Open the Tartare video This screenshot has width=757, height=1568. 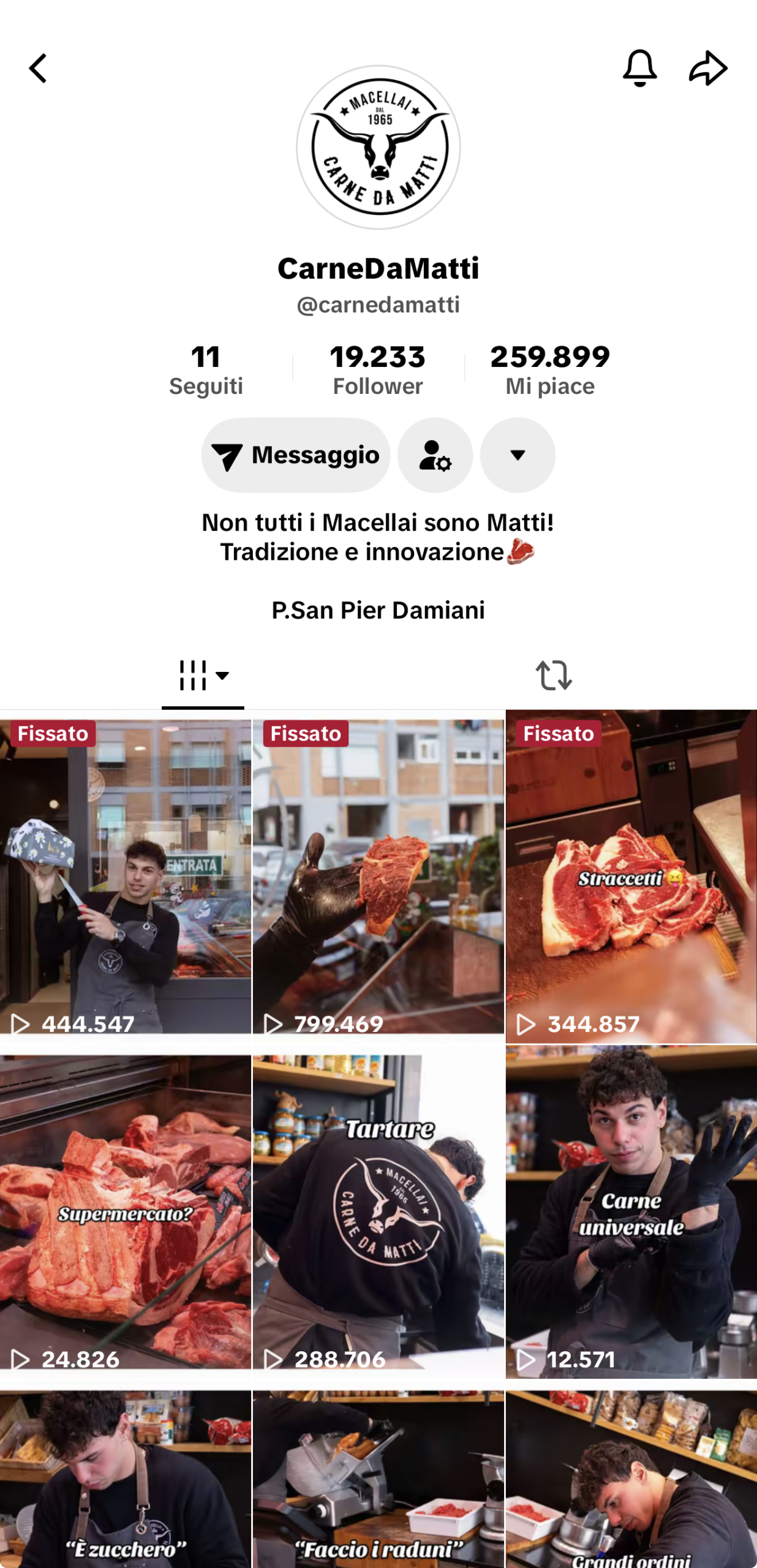[x=378, y=1213]
